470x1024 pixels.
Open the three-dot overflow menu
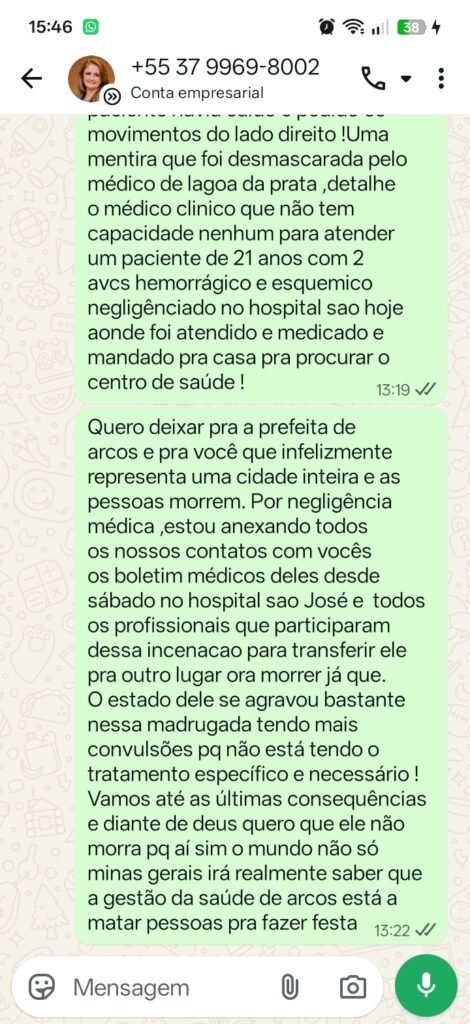(441, 78)
